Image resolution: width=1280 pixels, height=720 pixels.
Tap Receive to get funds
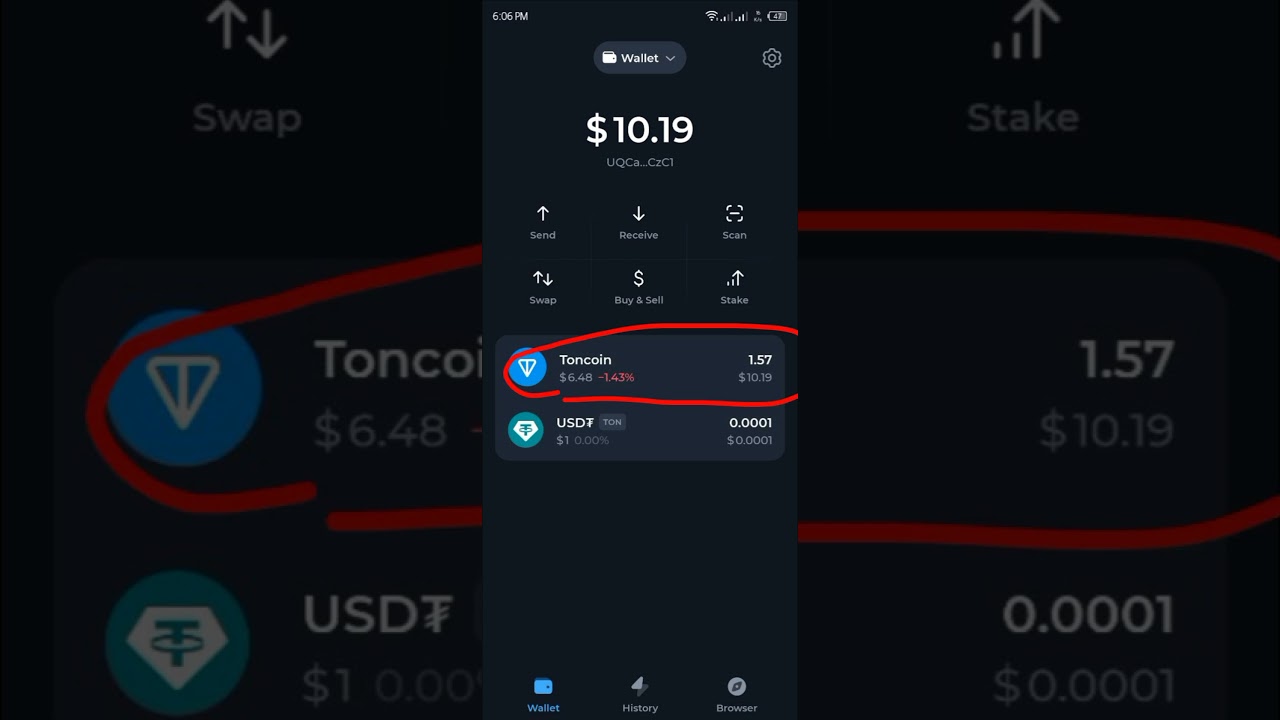[638, 222]
